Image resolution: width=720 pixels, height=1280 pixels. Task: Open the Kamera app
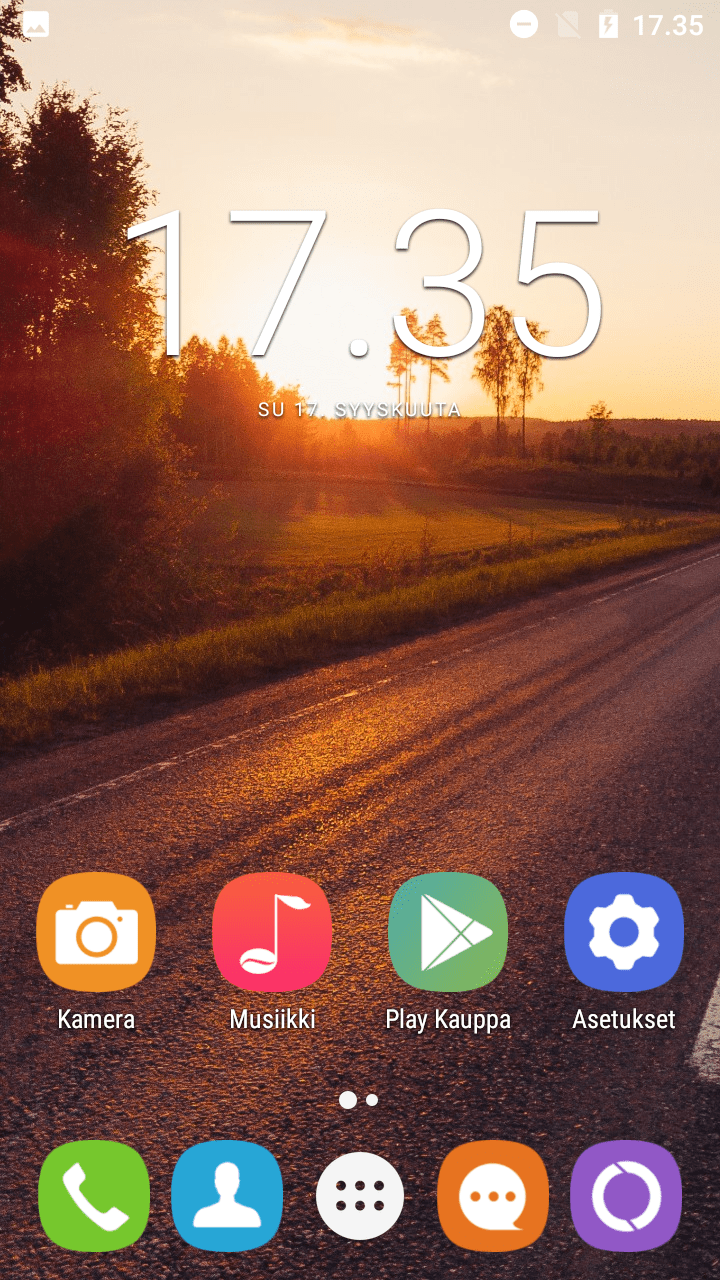point(96,932)
